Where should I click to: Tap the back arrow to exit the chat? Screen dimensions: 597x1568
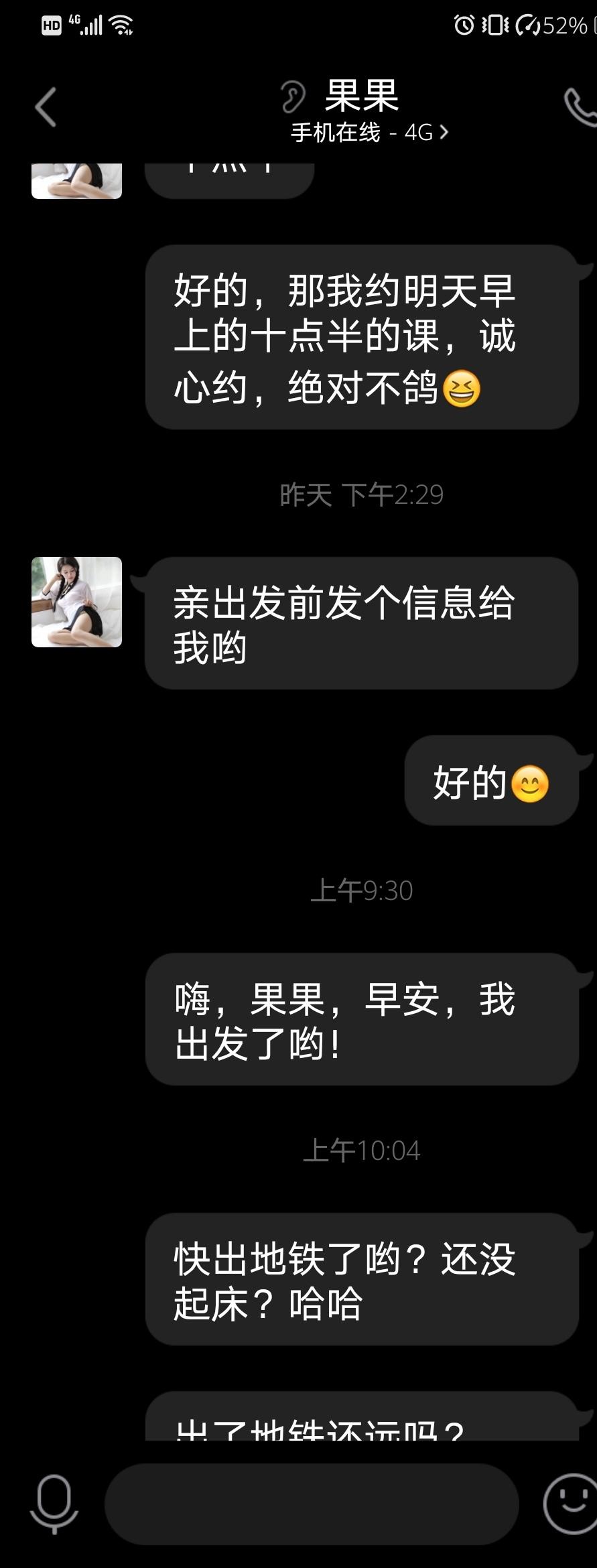(x=44, y=107)
